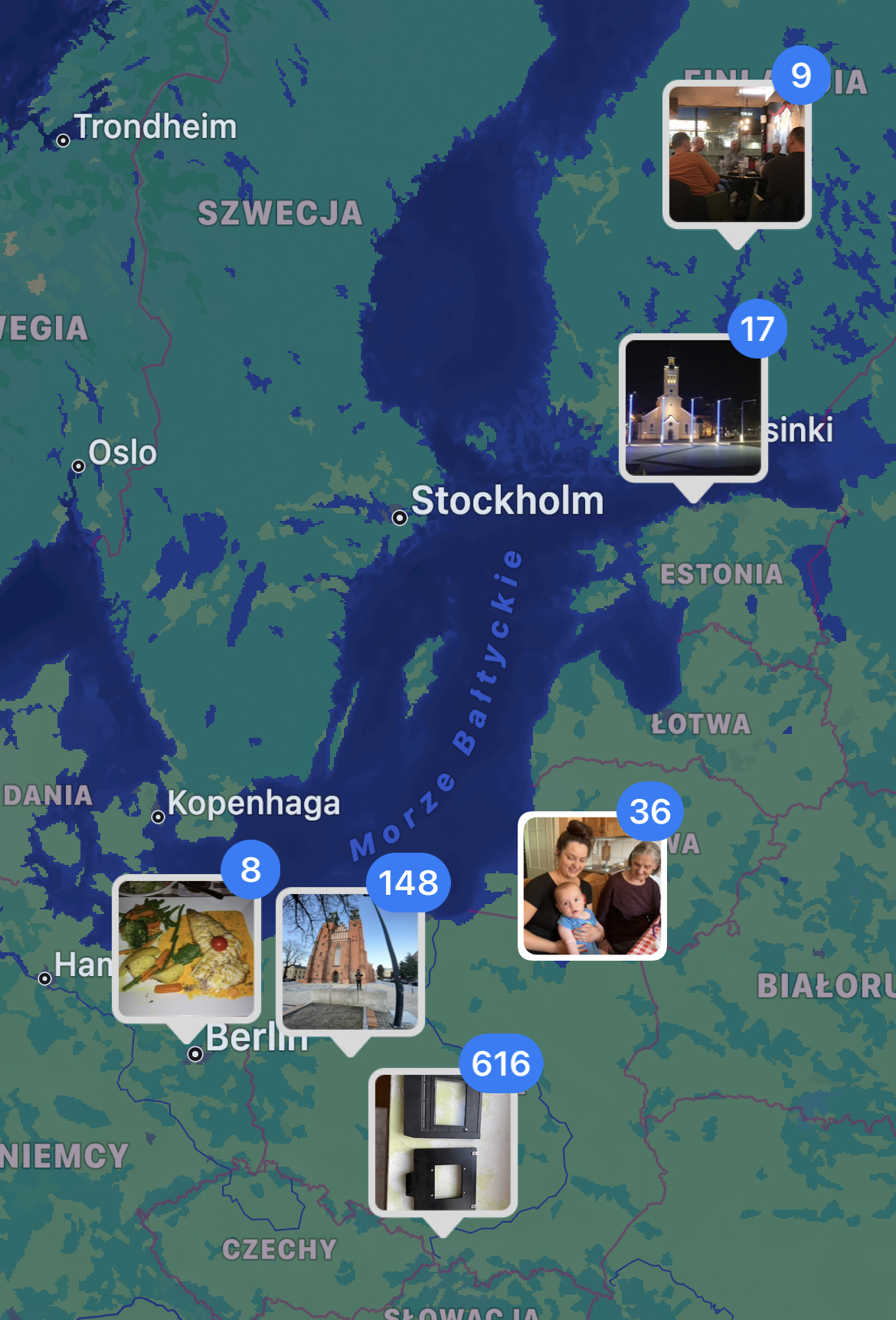The height and width of the screenshot is (1320, 896).
Task: Open the 148-photo cluster with the church
Action: 350,961
